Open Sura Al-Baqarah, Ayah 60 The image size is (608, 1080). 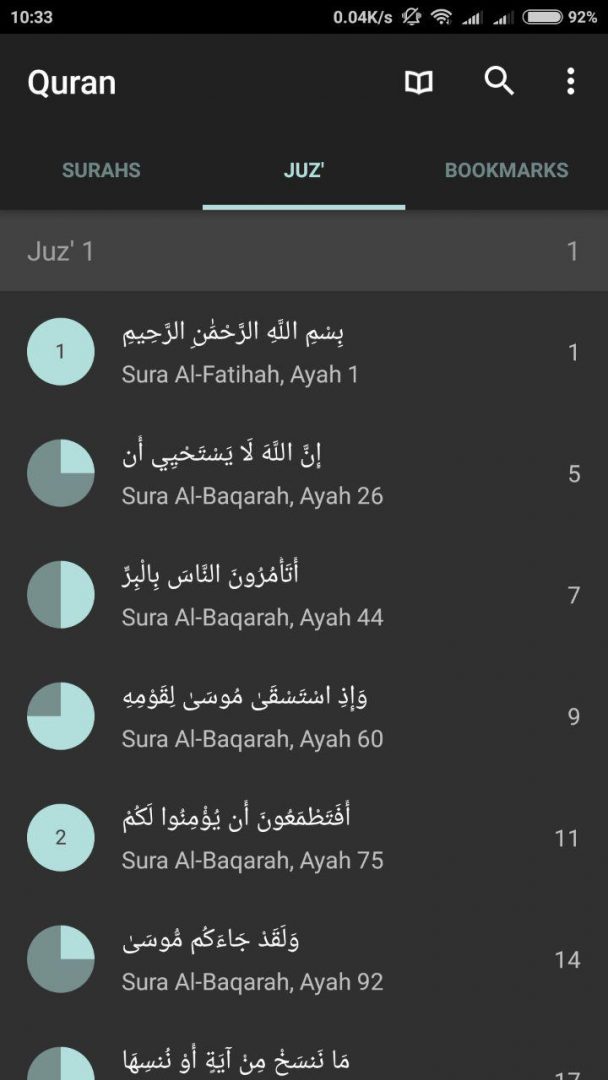(303, 717)
